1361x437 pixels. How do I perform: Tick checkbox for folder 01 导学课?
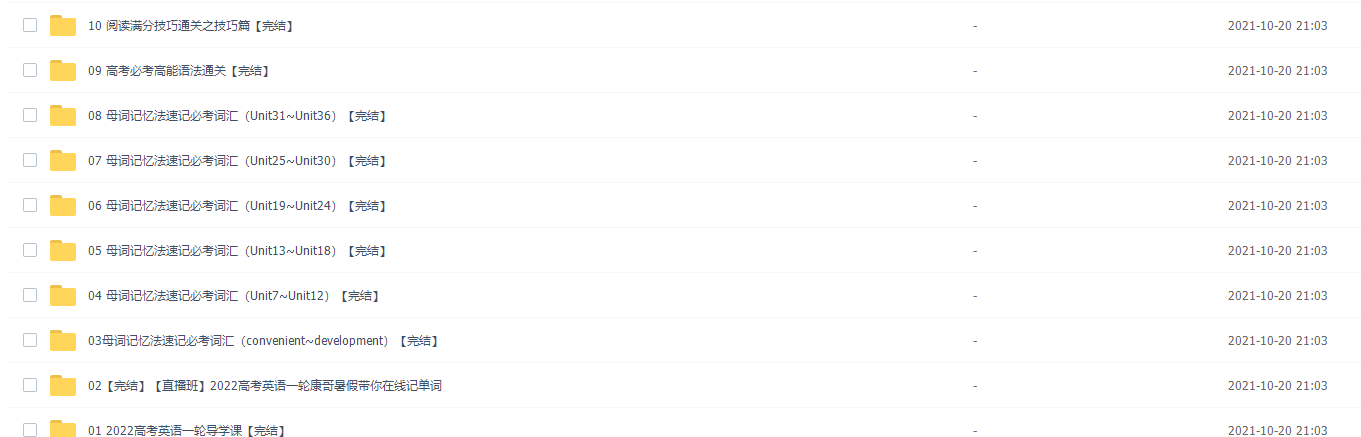pos(30,429)
